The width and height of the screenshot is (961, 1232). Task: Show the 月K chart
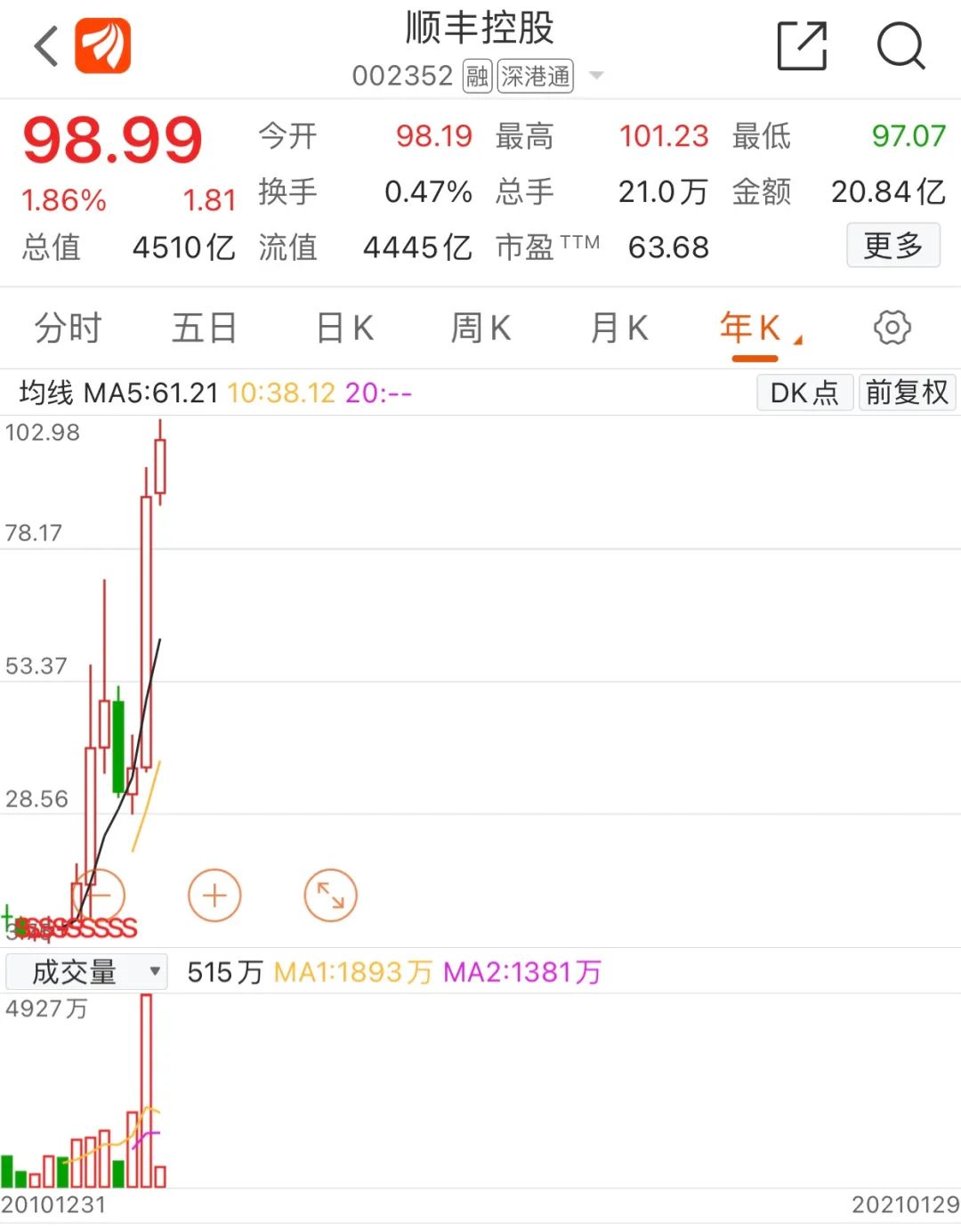(619, 328)
